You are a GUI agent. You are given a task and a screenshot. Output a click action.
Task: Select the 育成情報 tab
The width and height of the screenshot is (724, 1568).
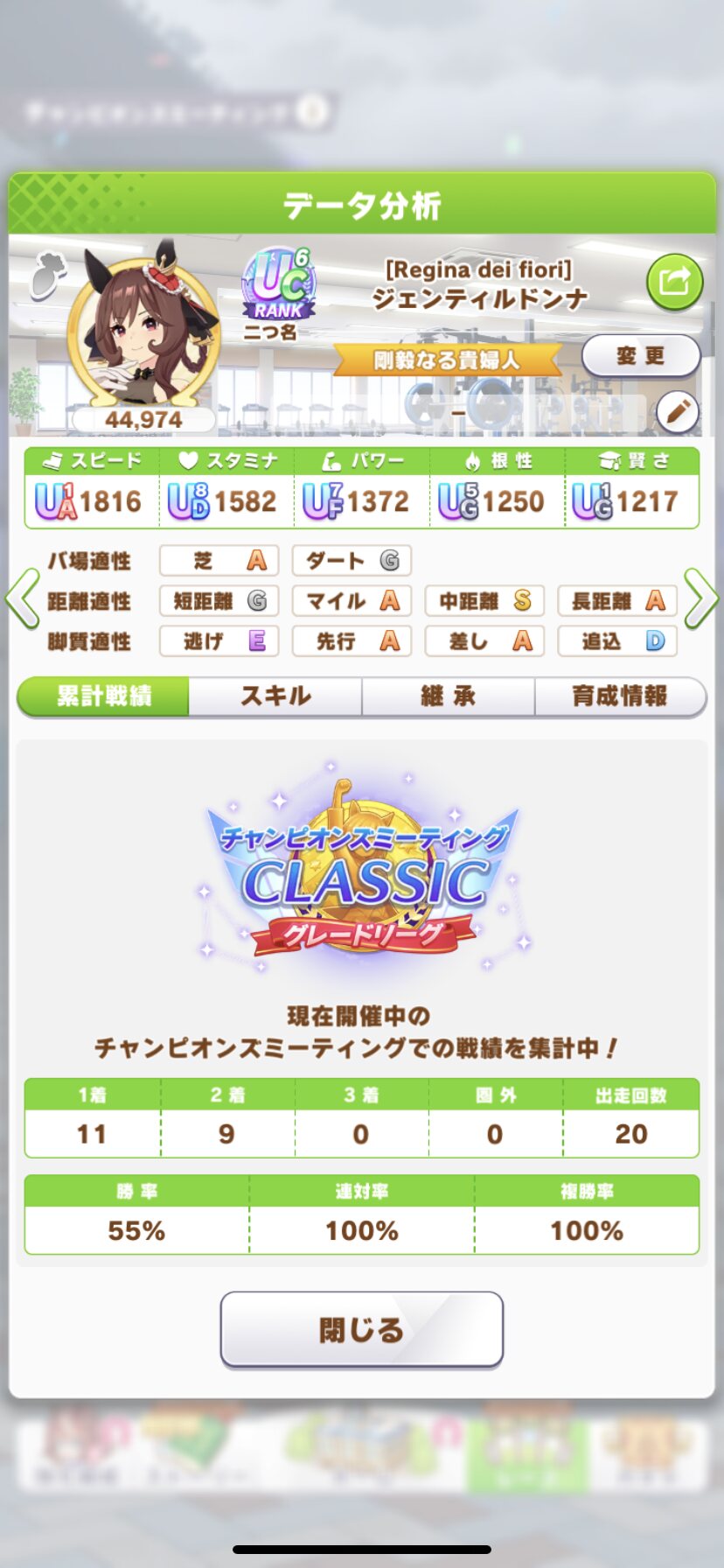pos(620,696)
